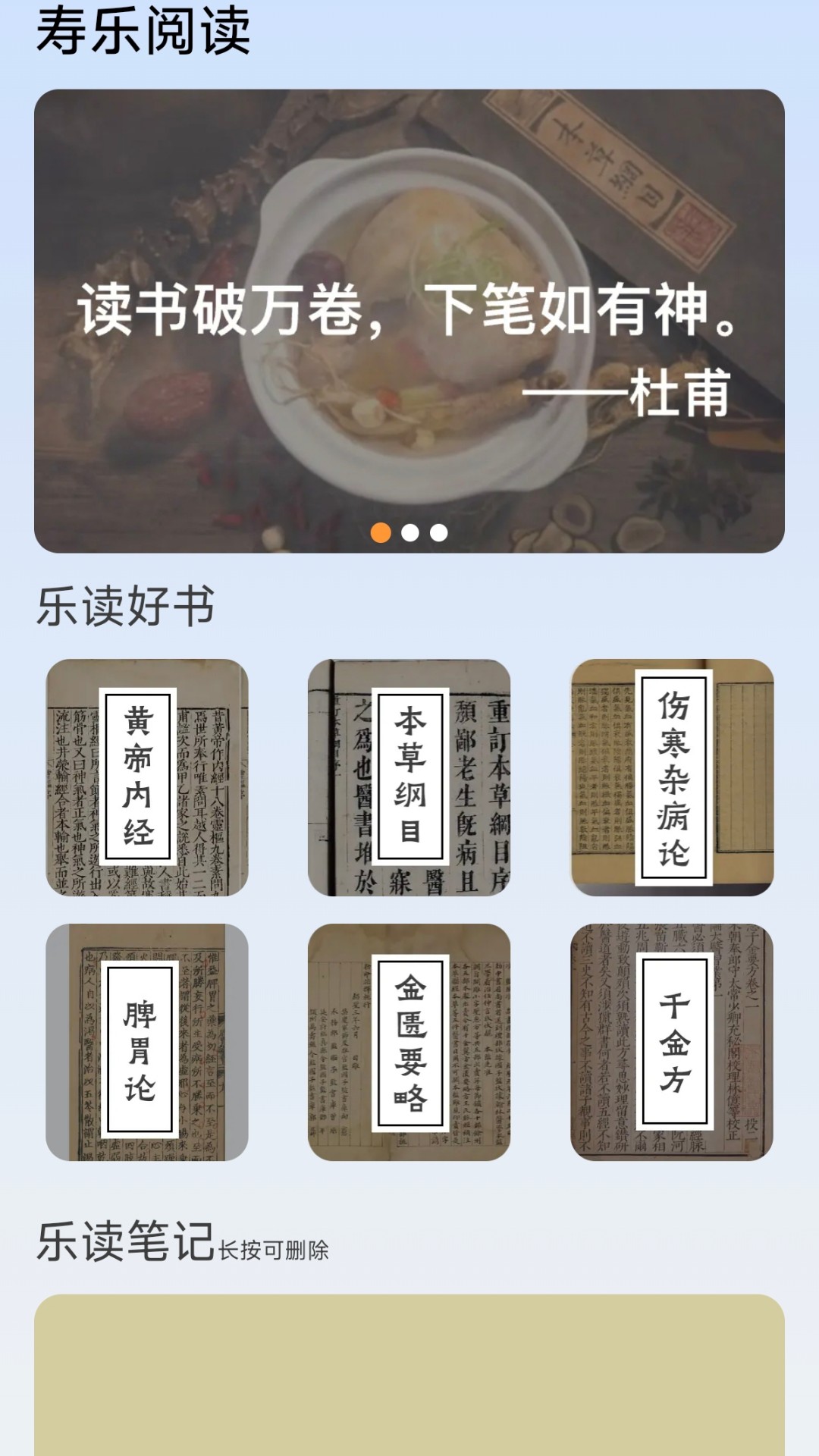This screenshot has height=1456, width=819.
Task: Open the 金匮要略 book
Action: pyautogui.click(x=409, y=1042)
